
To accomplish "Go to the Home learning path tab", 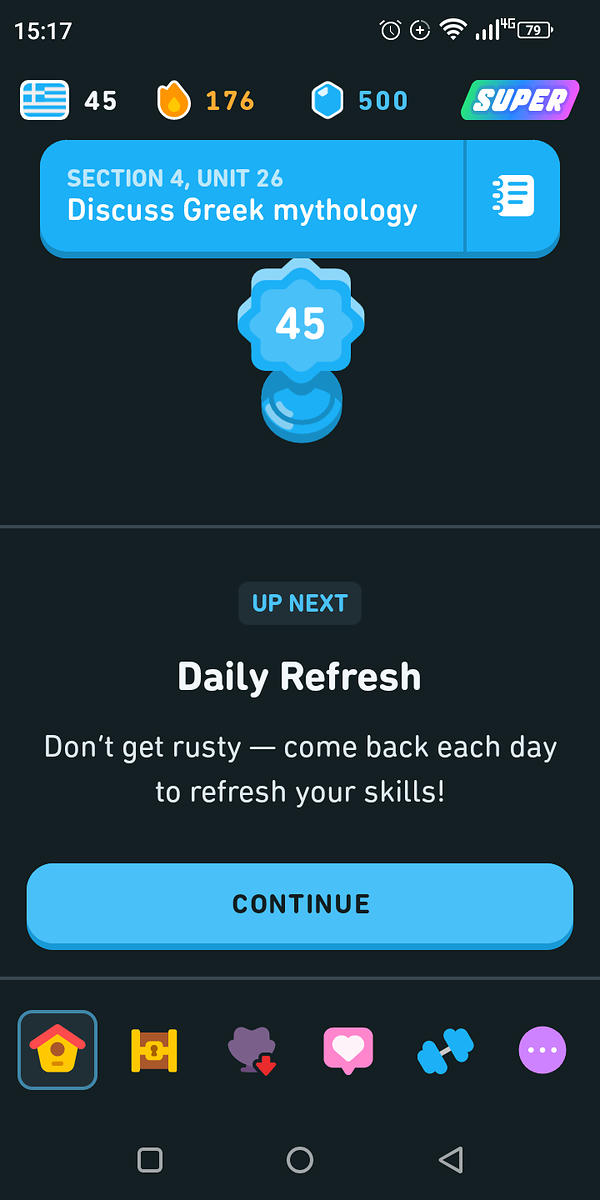I will click(57, 1050).
